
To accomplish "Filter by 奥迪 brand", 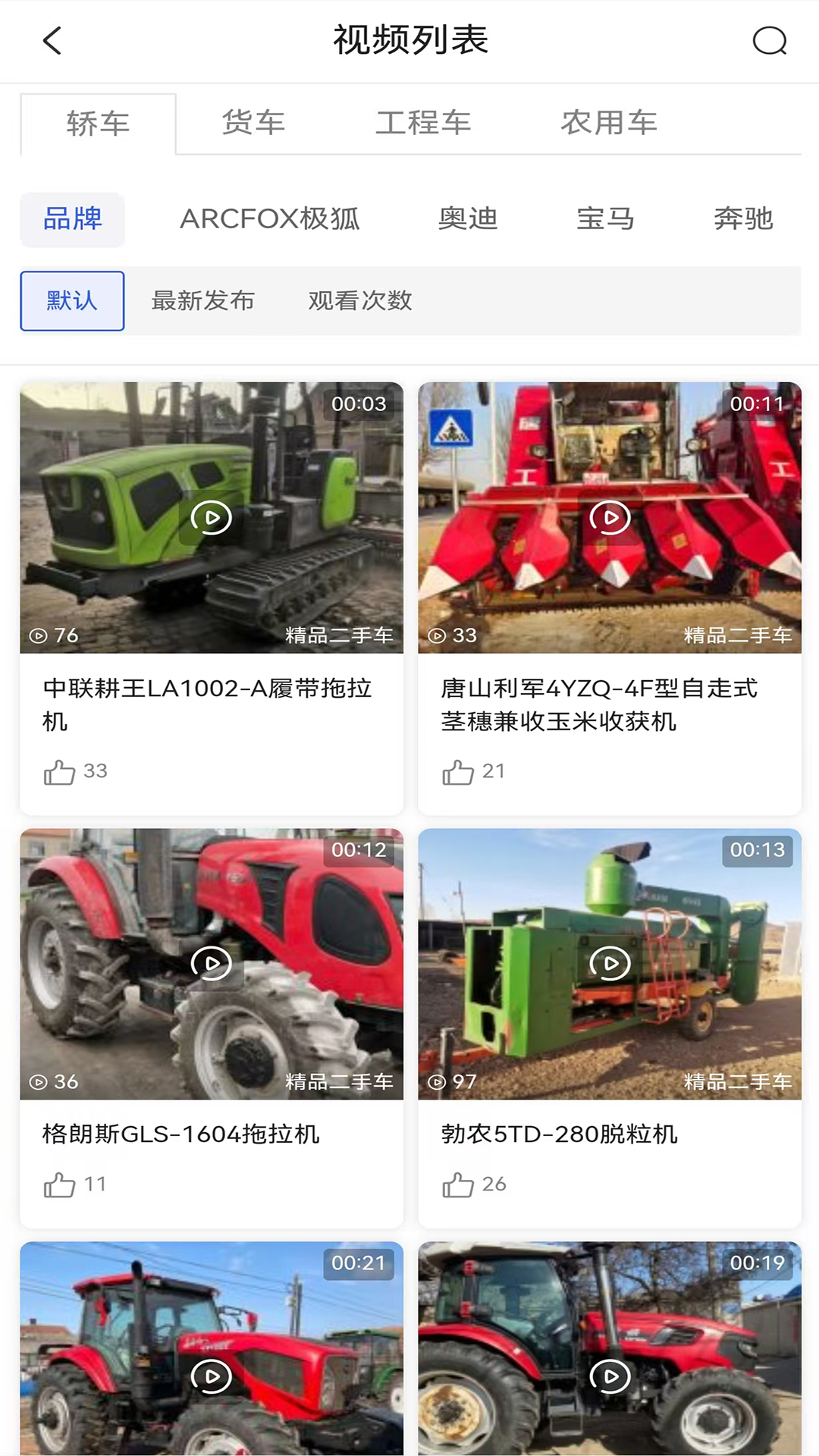I will 468,219.
